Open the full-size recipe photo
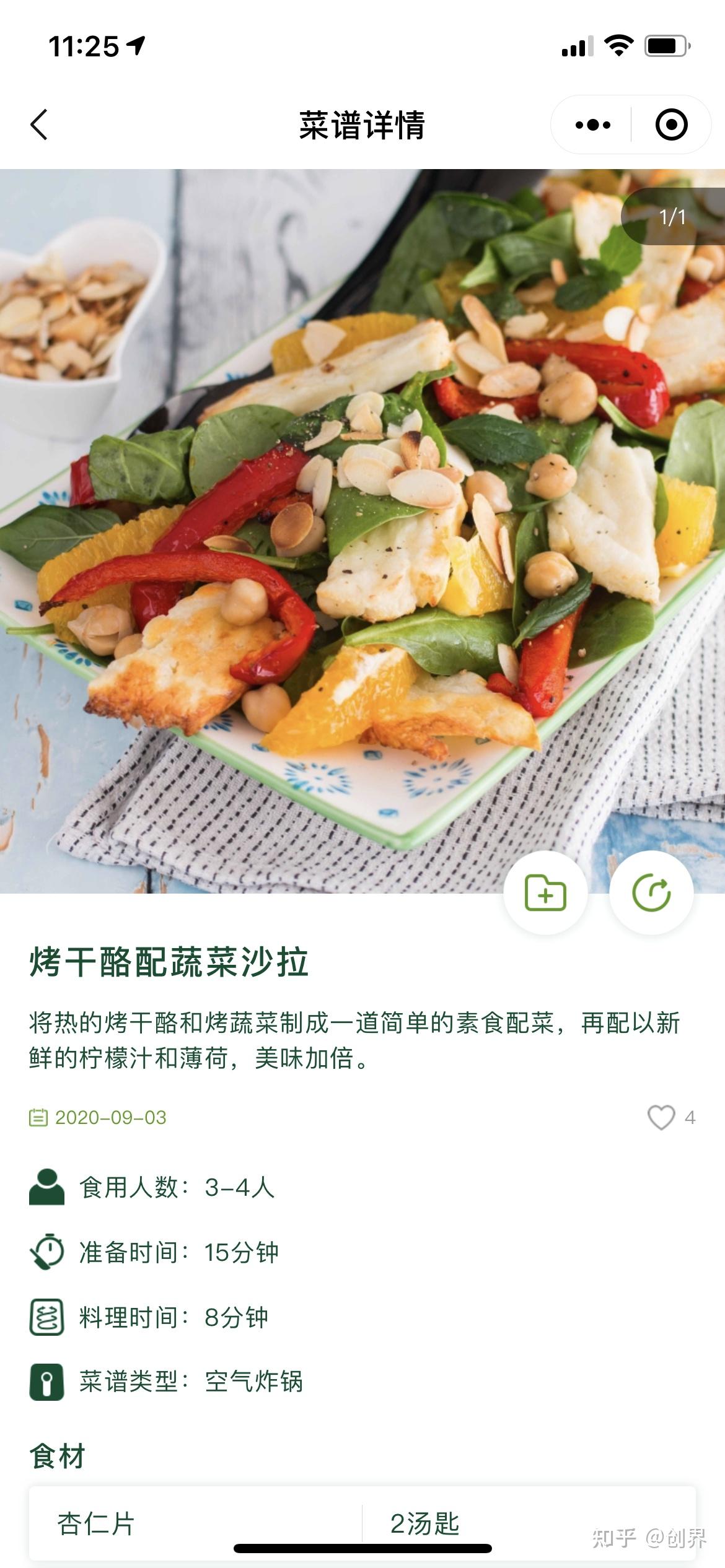 (362, 531)
